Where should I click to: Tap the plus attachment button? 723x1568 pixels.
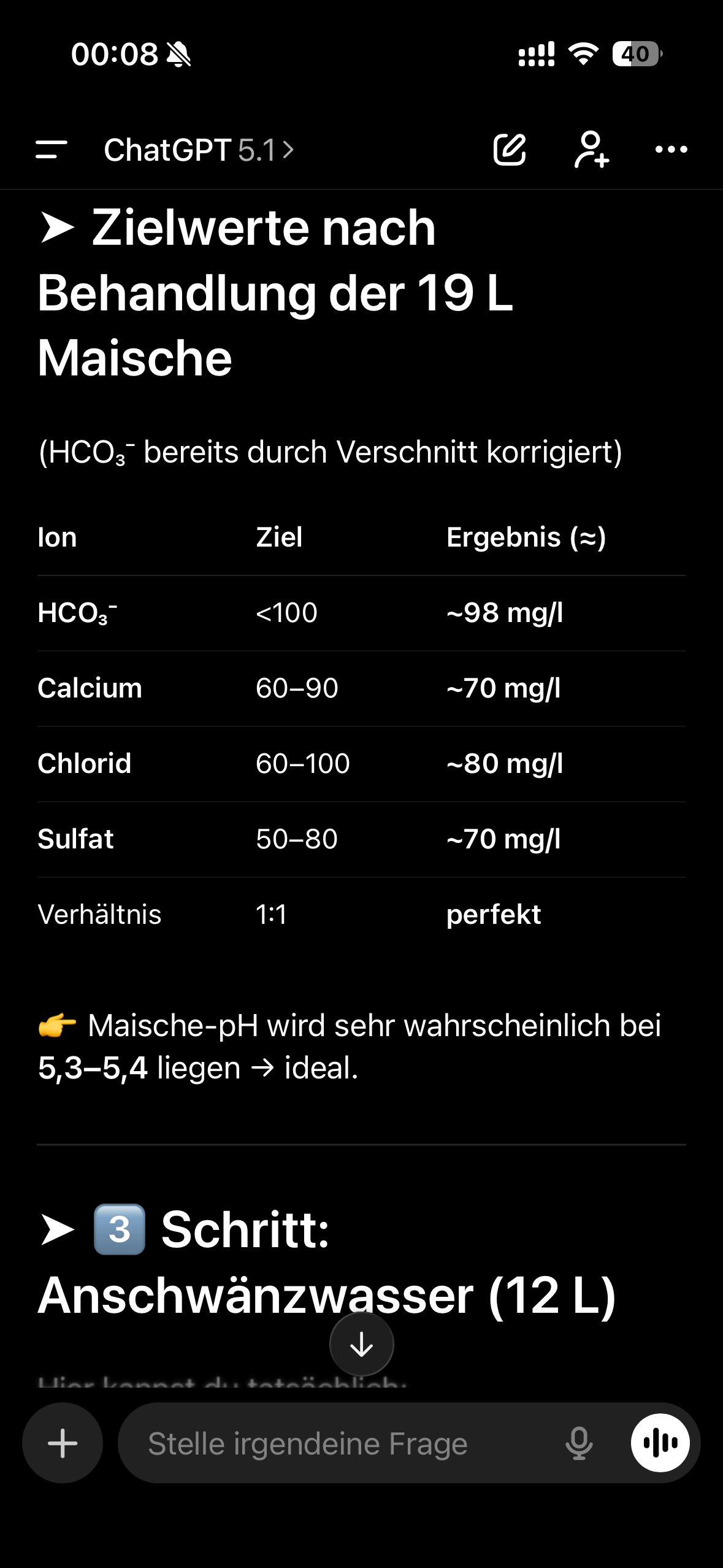tap(63, 1443)
